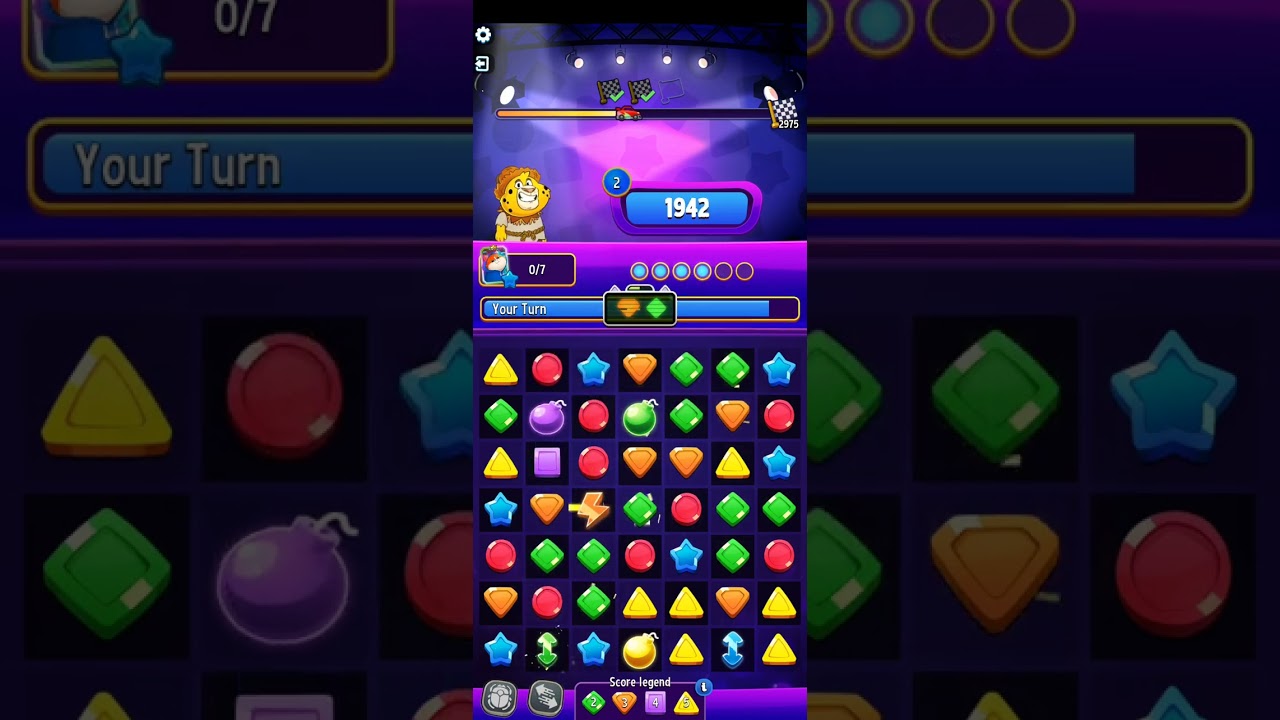
Task: Tap the exit game icon
Action: [x=482, y=64]
